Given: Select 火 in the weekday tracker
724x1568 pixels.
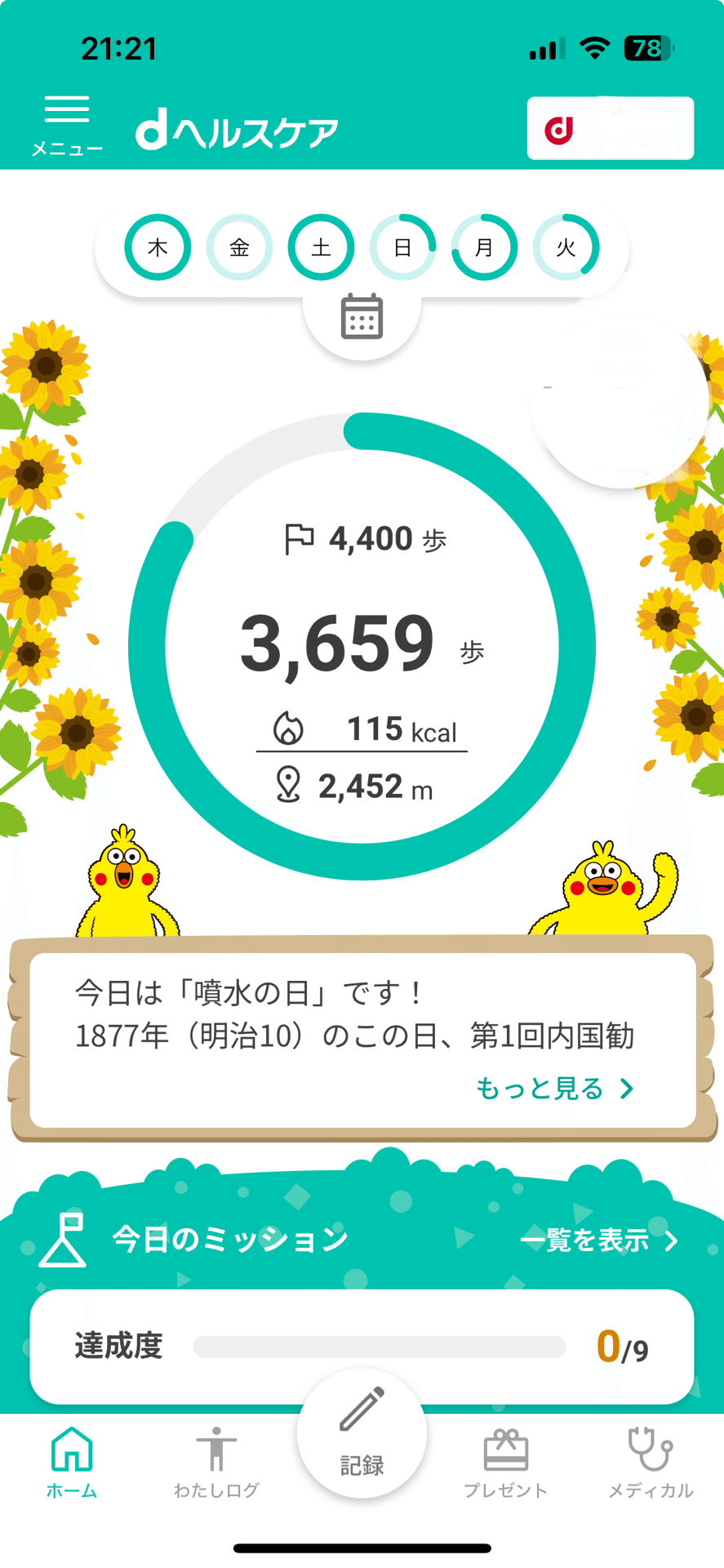Looking at the screenshot, I should (x=565, y=247).
